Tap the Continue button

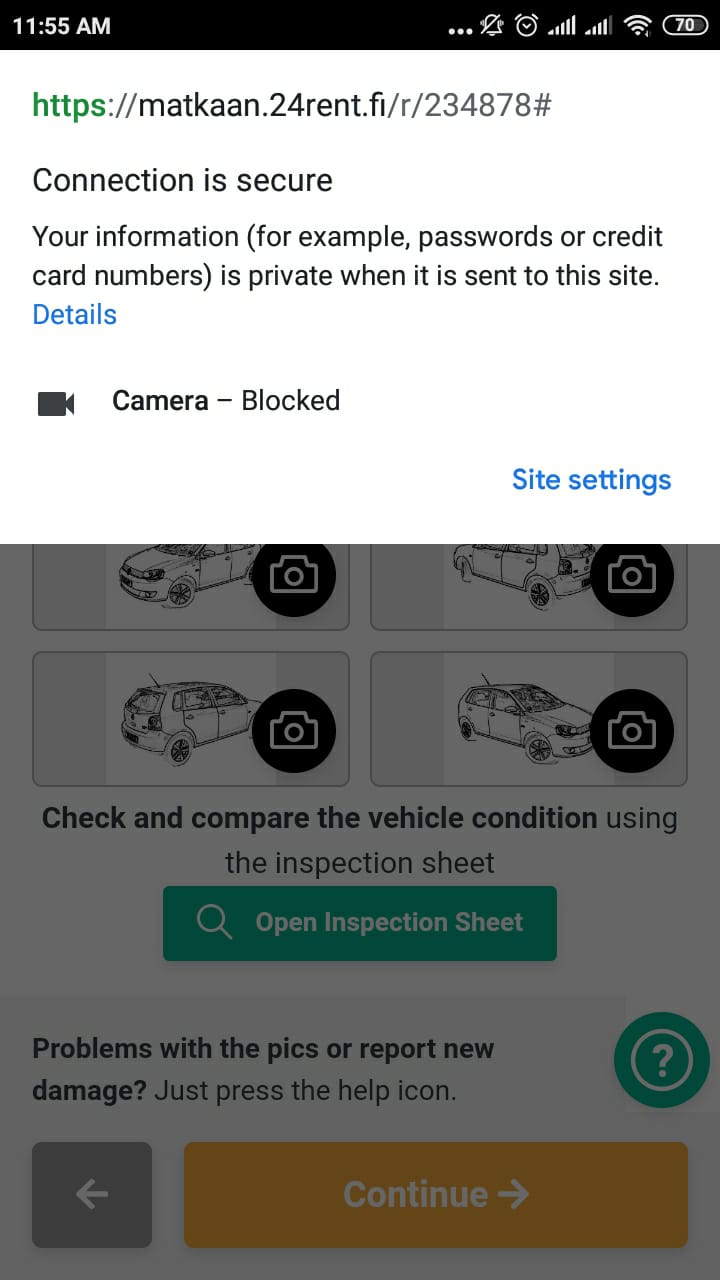tap(436, 1194)
